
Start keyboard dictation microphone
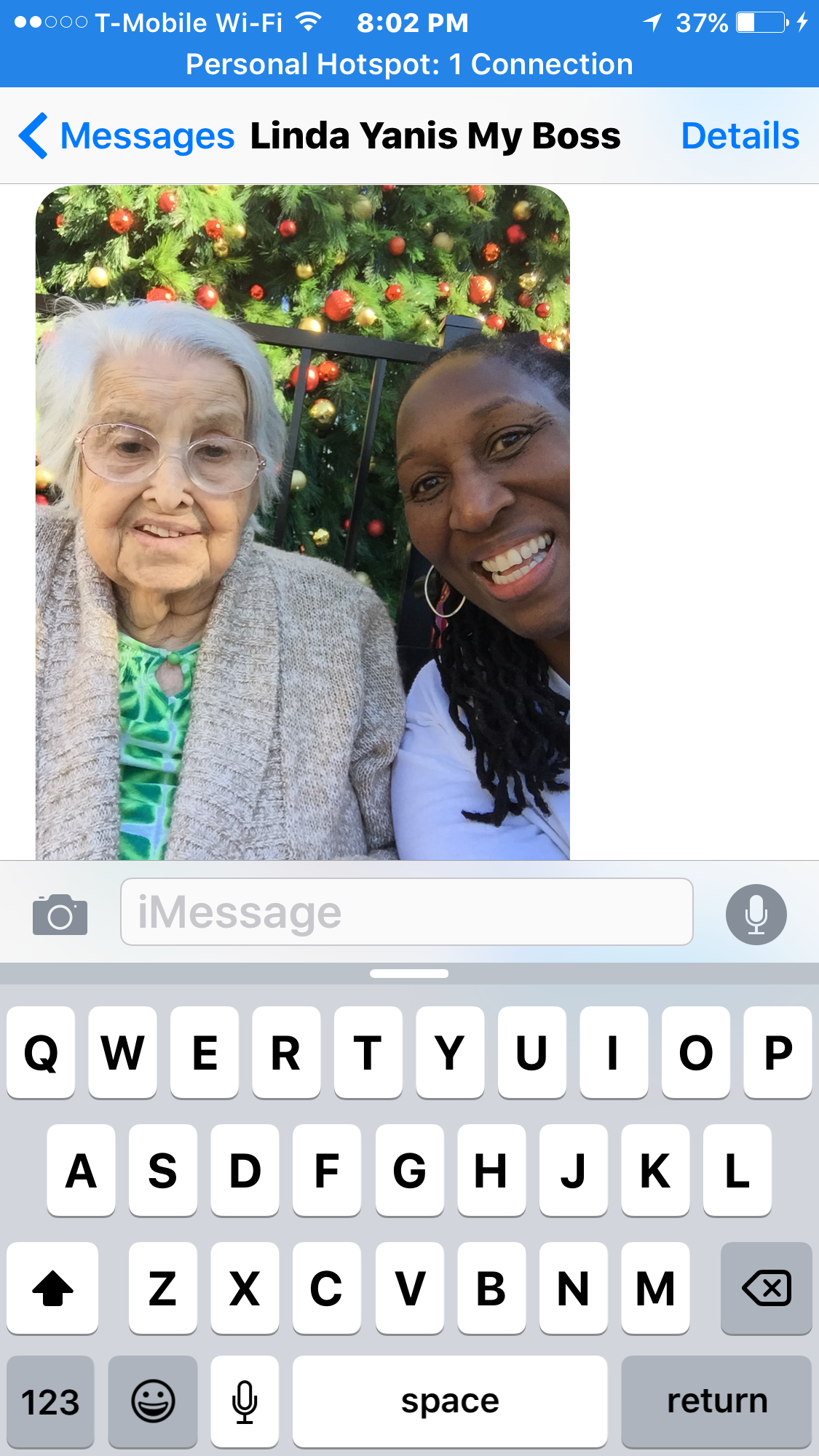tap(245, 1401)
